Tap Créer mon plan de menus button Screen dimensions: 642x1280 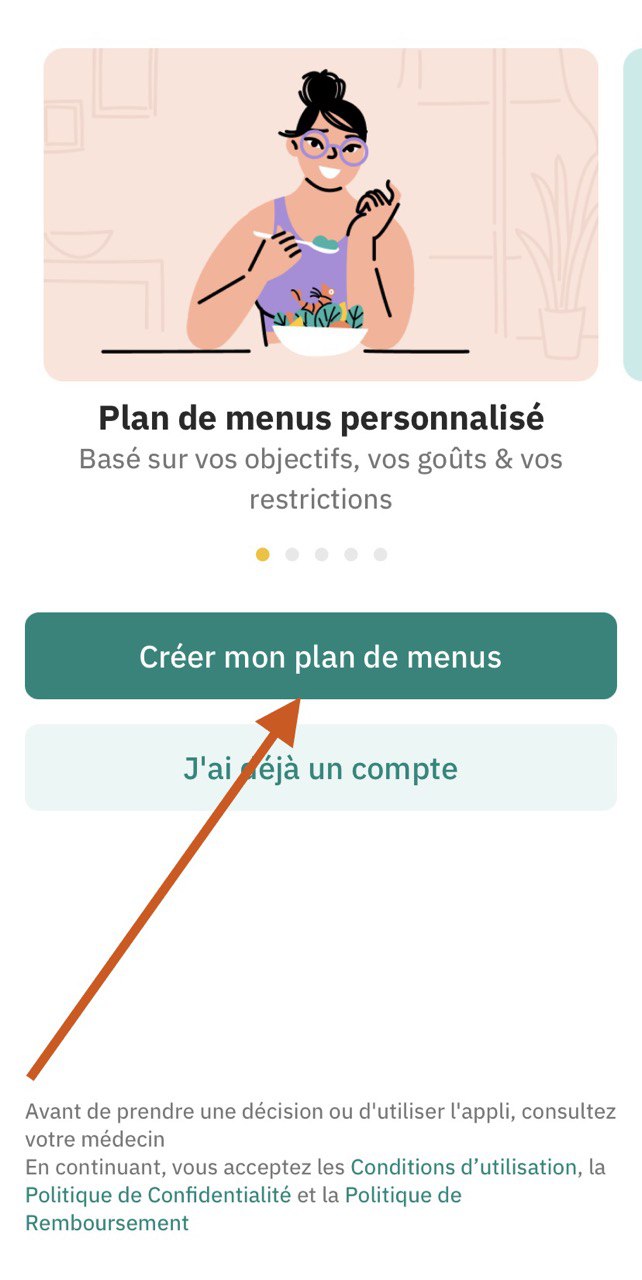320,656
